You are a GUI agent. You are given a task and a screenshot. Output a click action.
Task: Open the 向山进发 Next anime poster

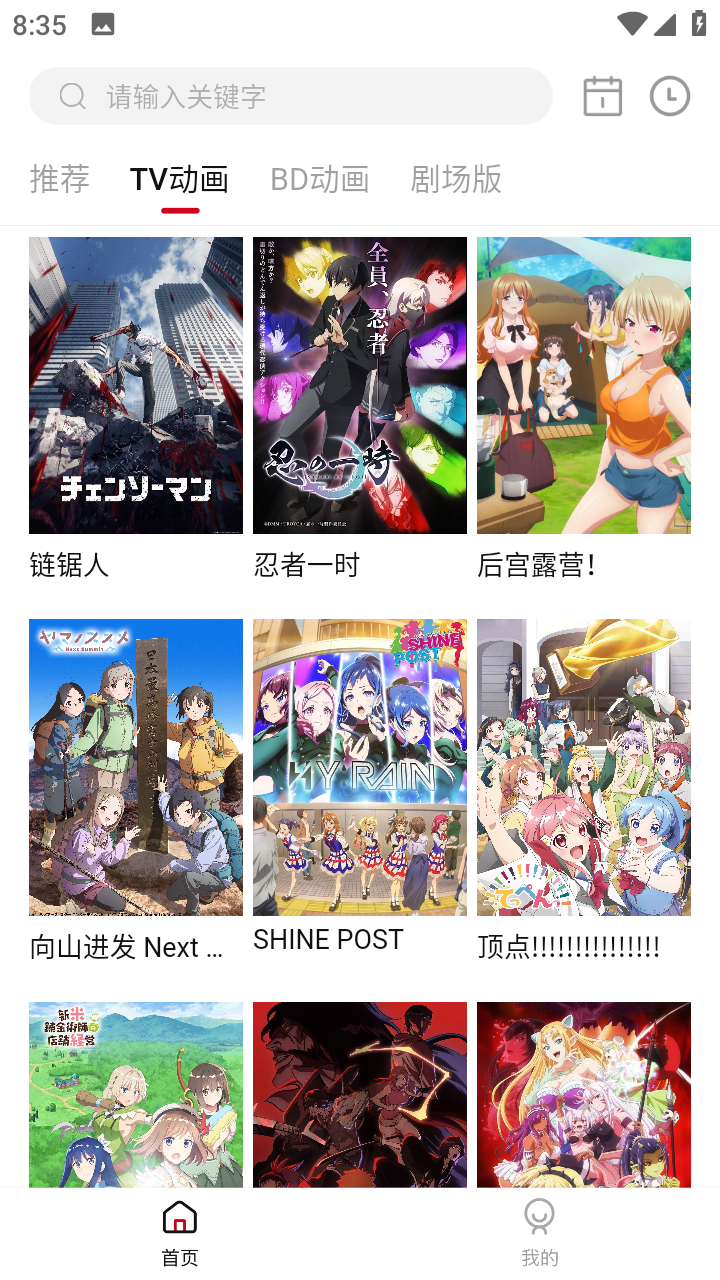pyautogui.click(x=135, y=767)
